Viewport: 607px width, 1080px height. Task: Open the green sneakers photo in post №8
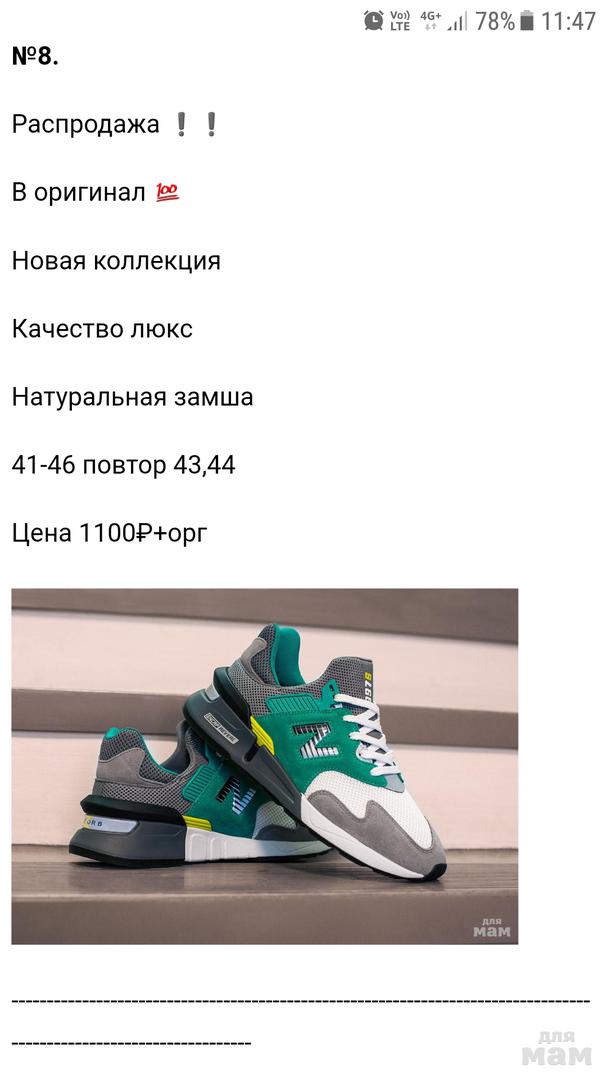coord(265,766)
